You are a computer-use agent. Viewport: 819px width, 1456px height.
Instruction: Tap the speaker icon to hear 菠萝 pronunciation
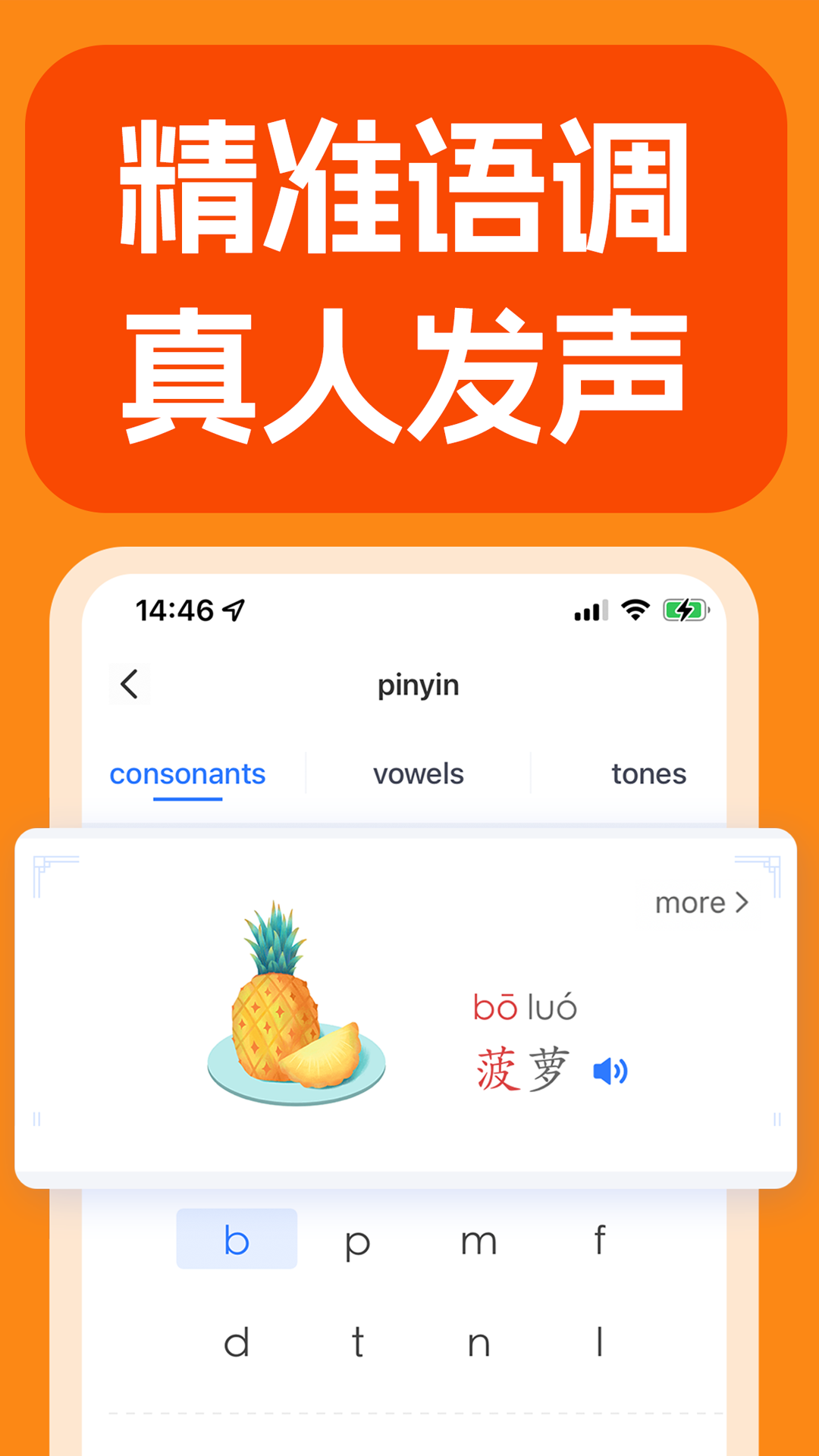pos(611,1070)
